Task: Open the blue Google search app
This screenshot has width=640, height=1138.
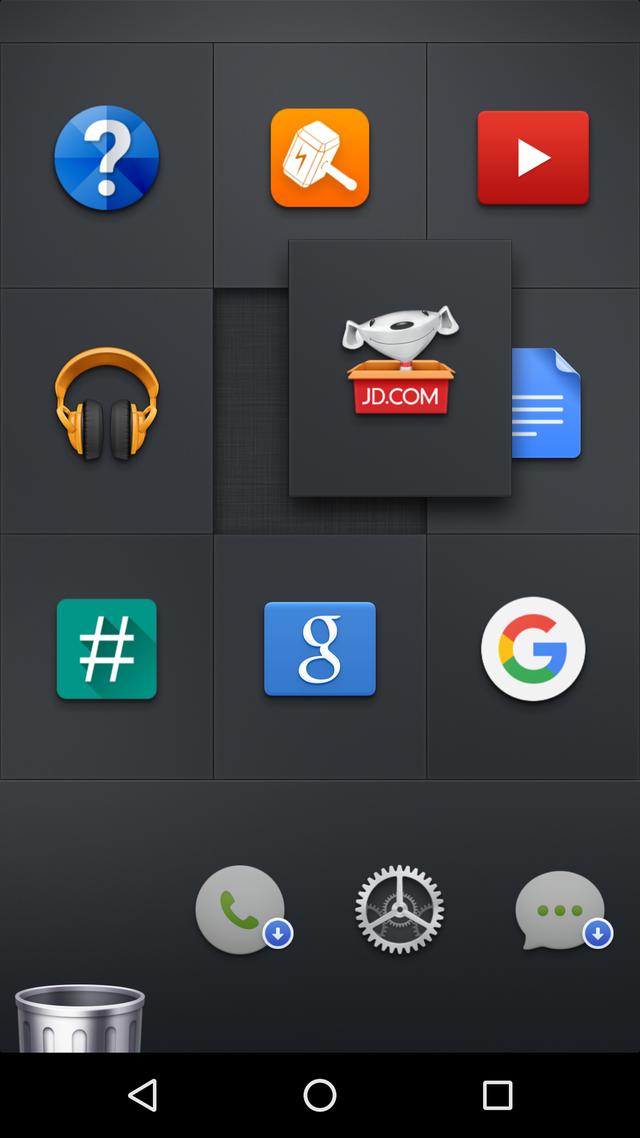Action: point(319,649)
